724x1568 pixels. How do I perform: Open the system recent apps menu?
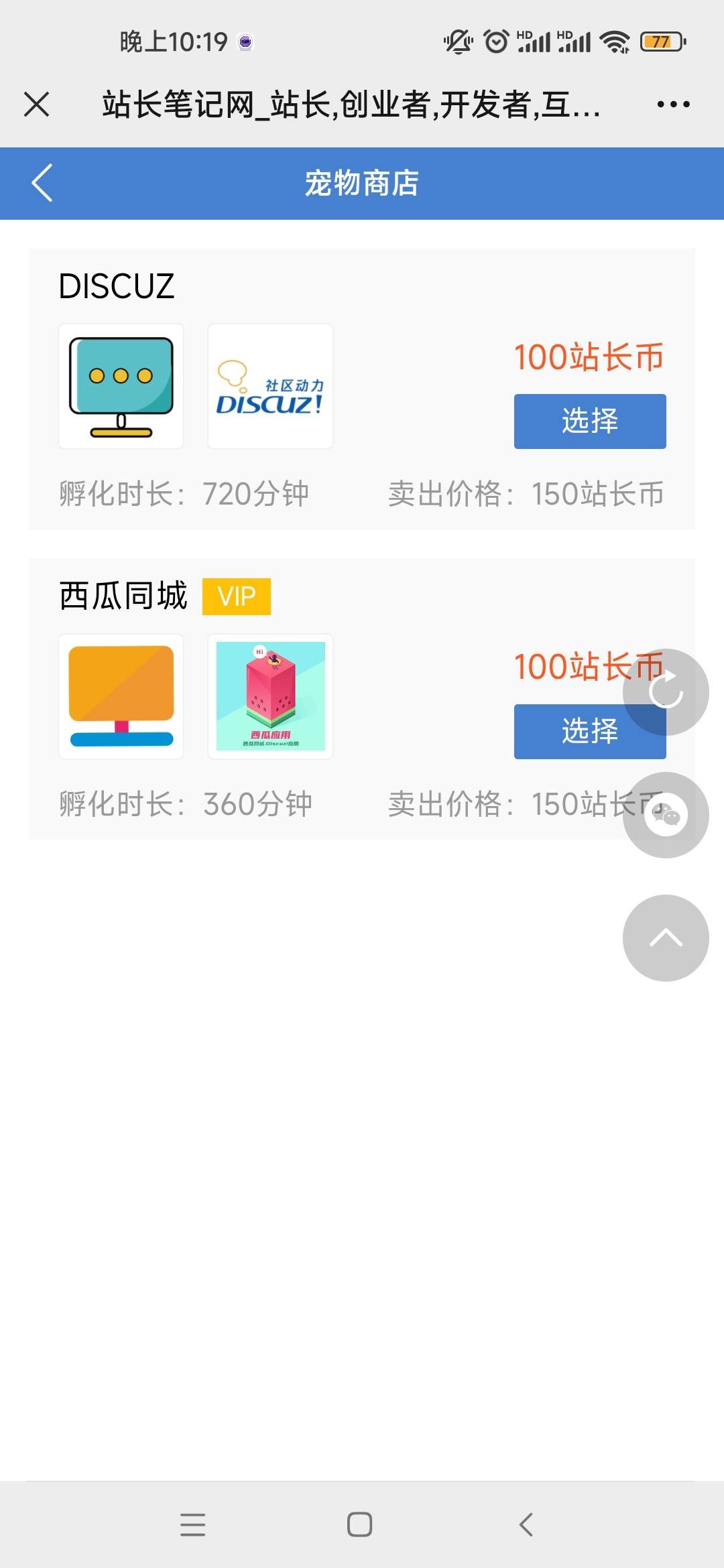click(193, 1524)
